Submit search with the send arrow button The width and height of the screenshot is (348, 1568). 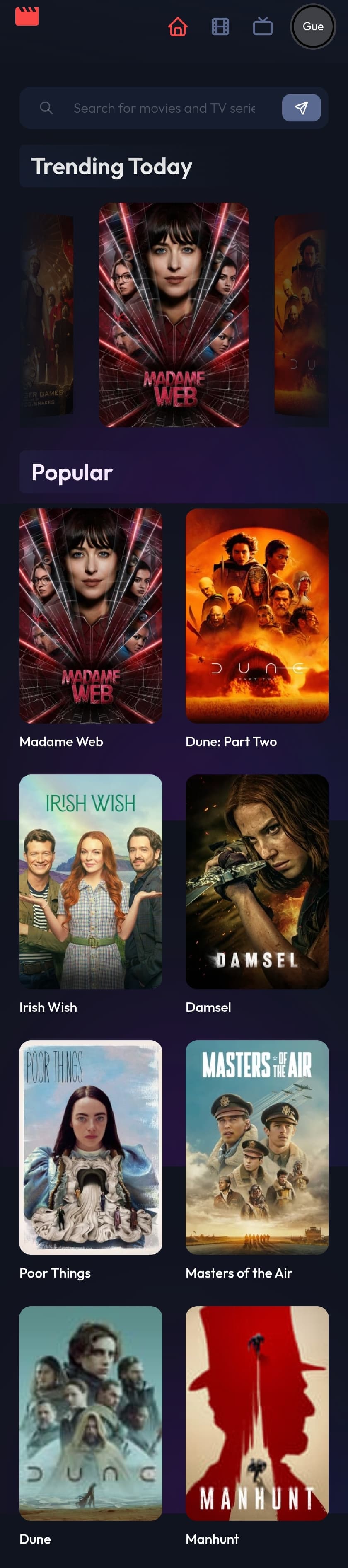pos(301,108)
